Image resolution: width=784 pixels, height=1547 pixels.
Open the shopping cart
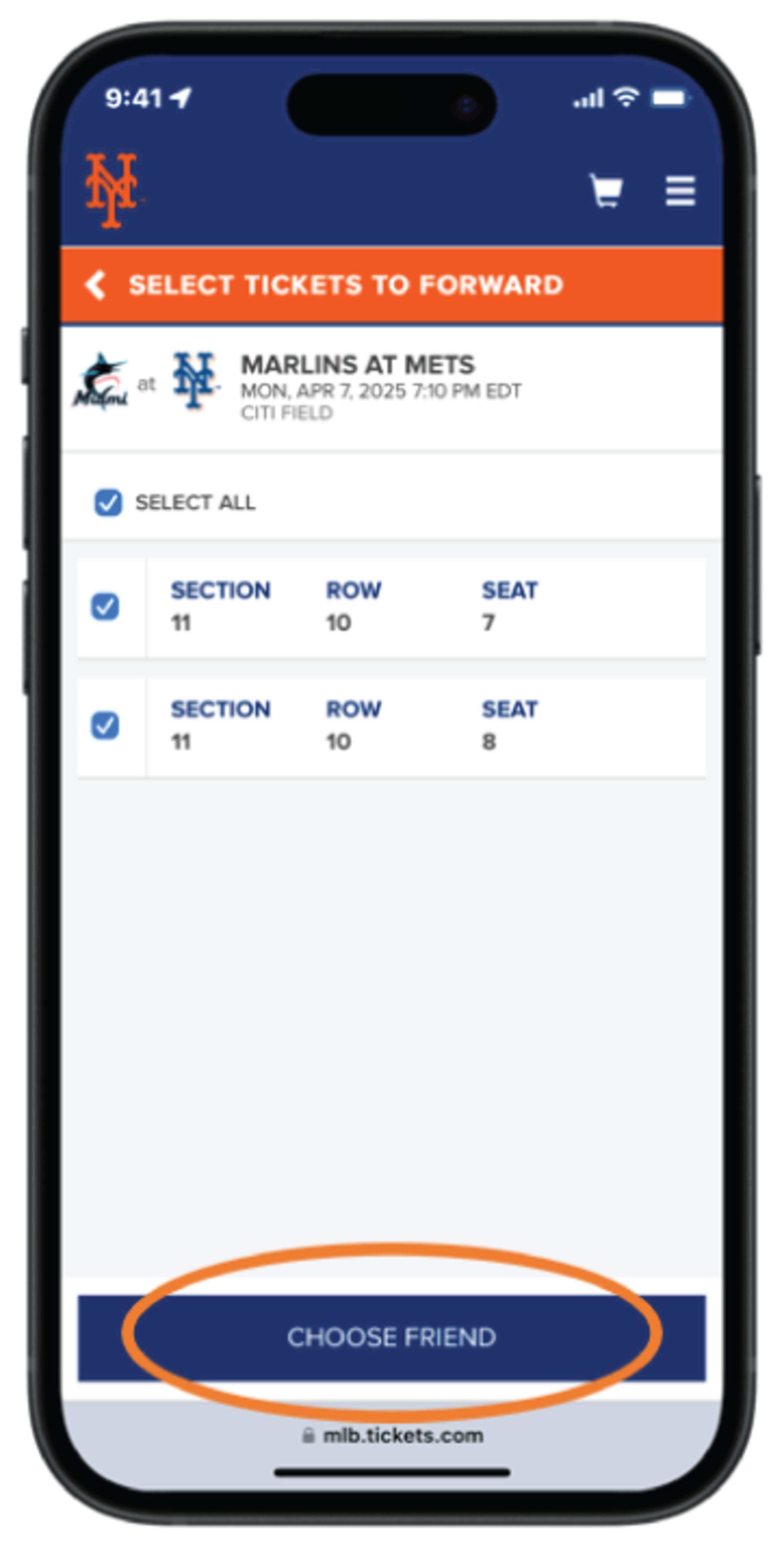(x=605, y=191)
